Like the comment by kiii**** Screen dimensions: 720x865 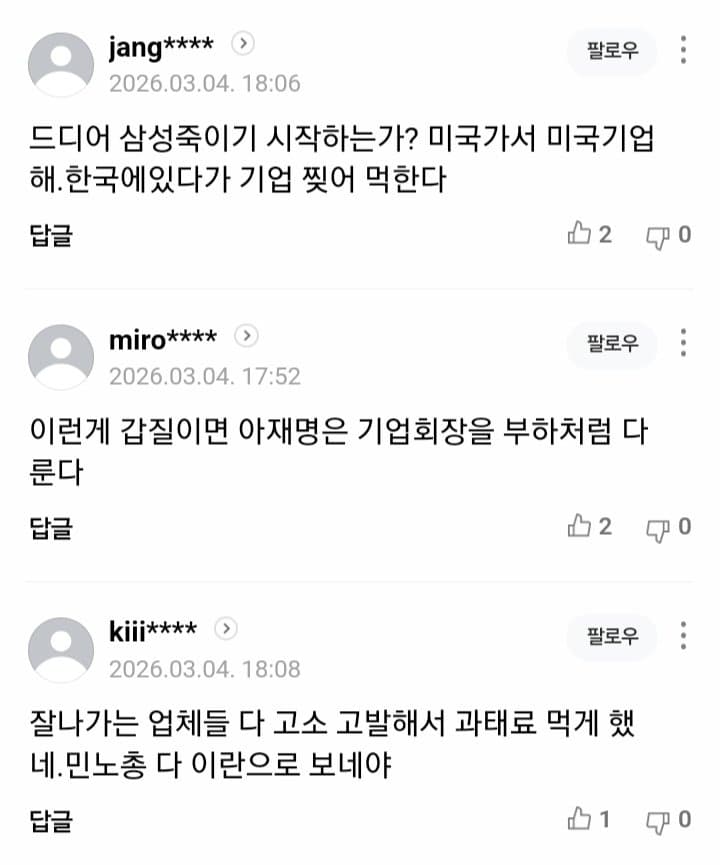point(580,820)
